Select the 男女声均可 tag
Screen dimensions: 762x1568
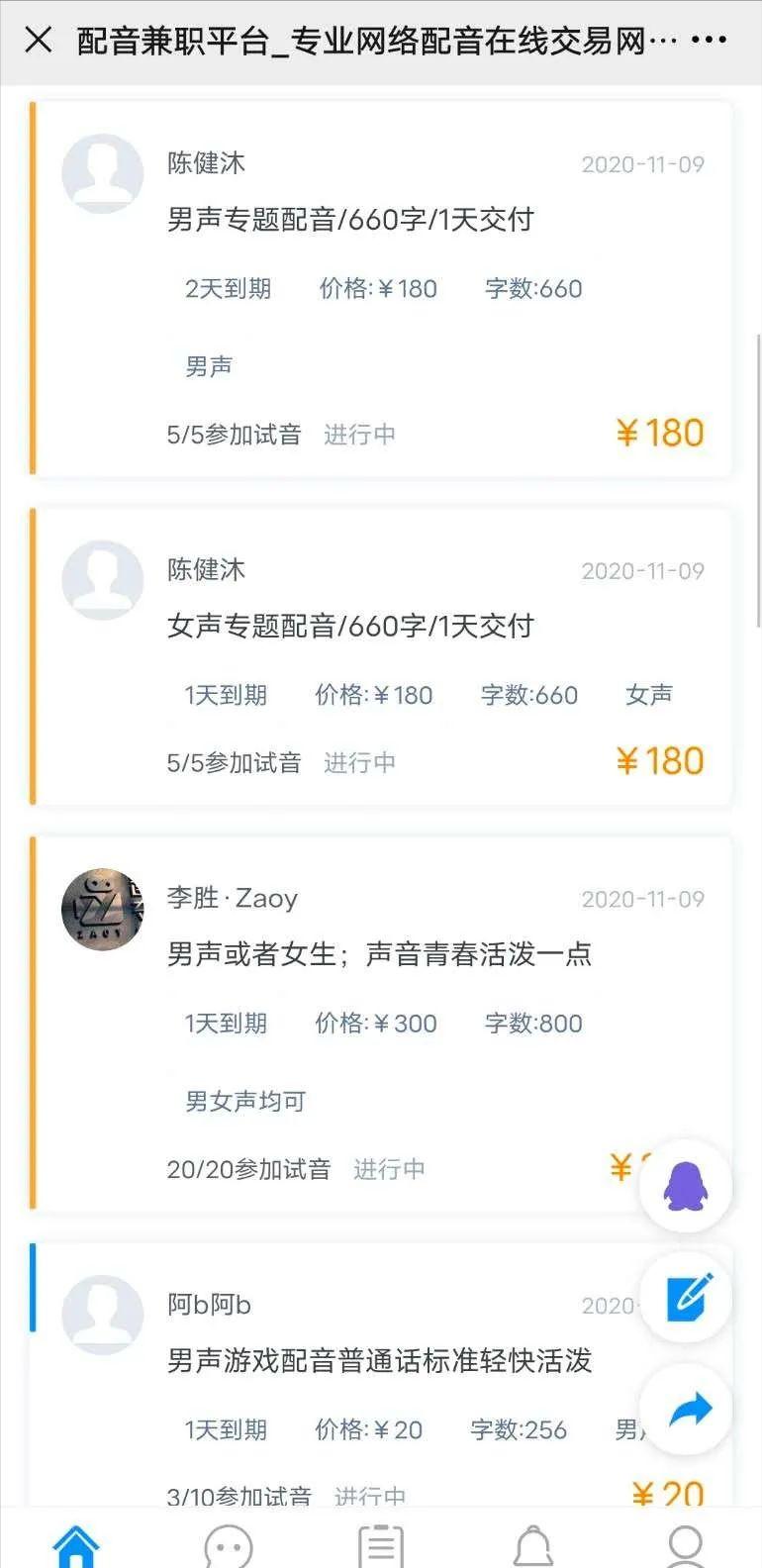244,1101
